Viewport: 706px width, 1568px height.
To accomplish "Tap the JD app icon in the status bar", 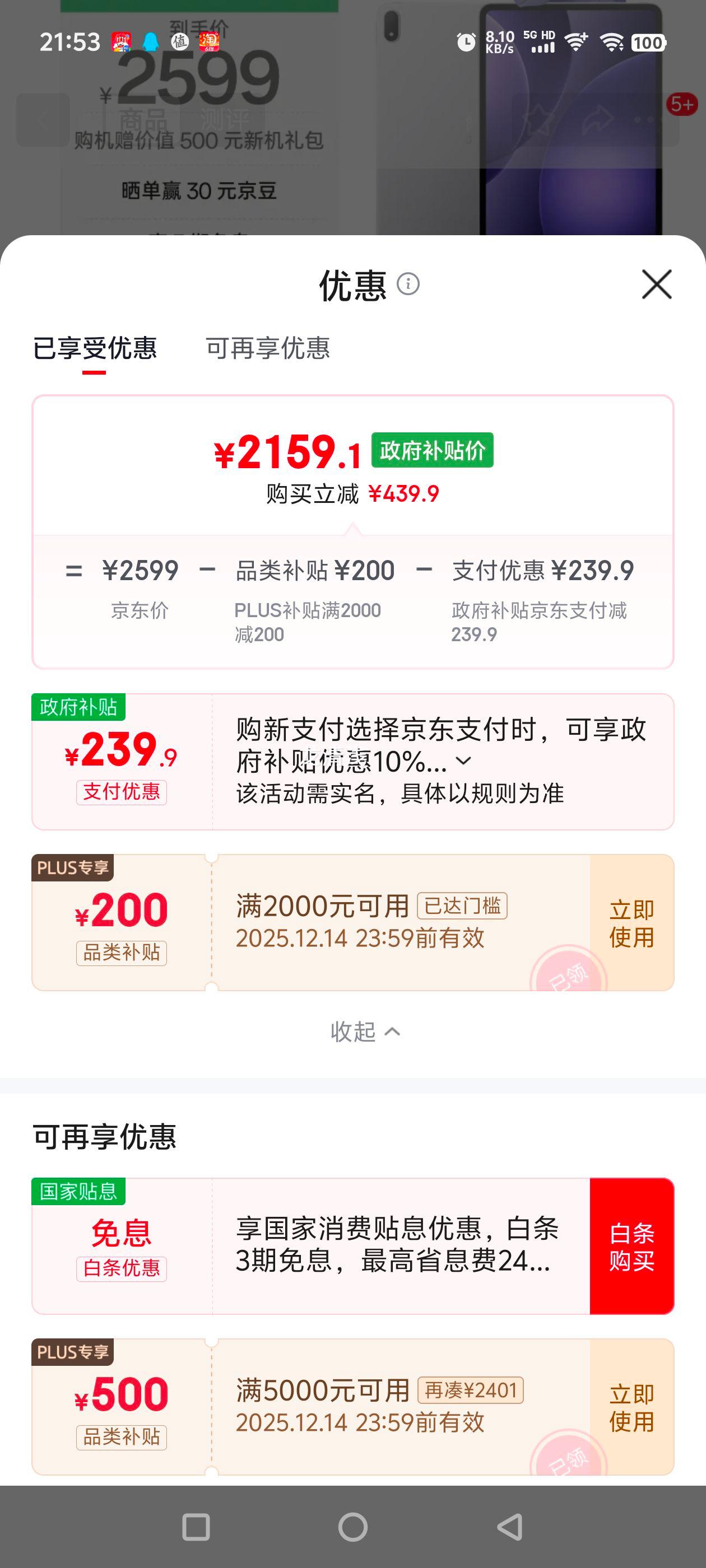I will point(120,43).
